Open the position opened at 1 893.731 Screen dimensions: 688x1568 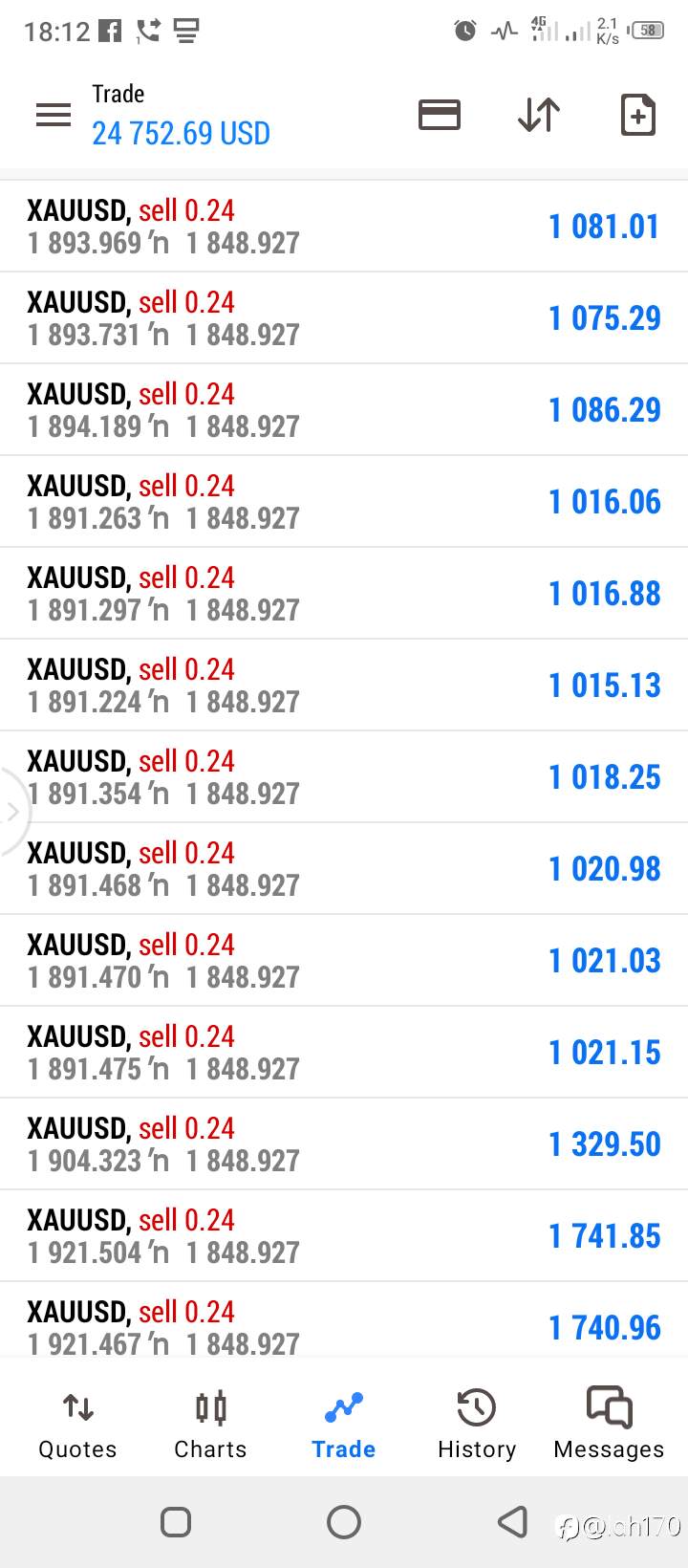pyautogui.click(x=344, y=318)
